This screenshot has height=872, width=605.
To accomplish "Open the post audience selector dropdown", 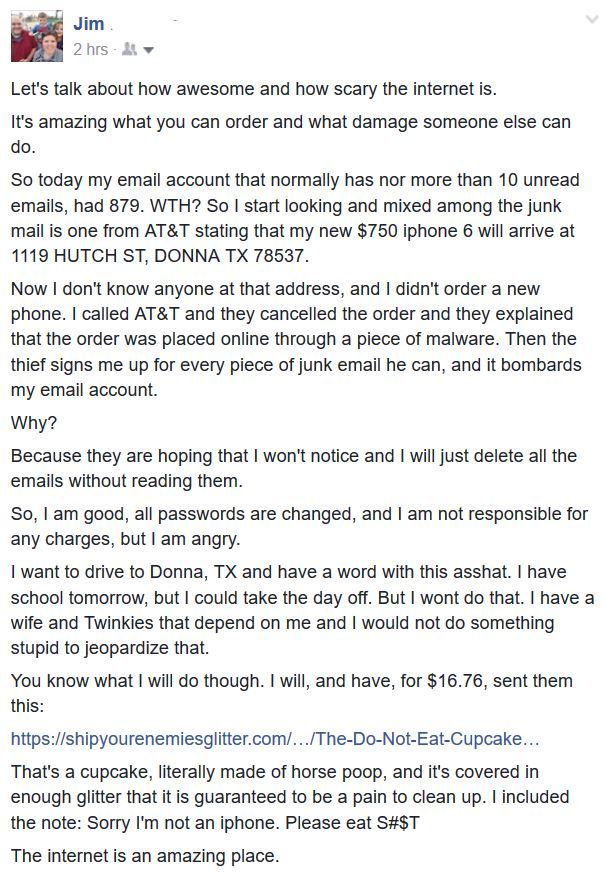I will click(138, 49).
